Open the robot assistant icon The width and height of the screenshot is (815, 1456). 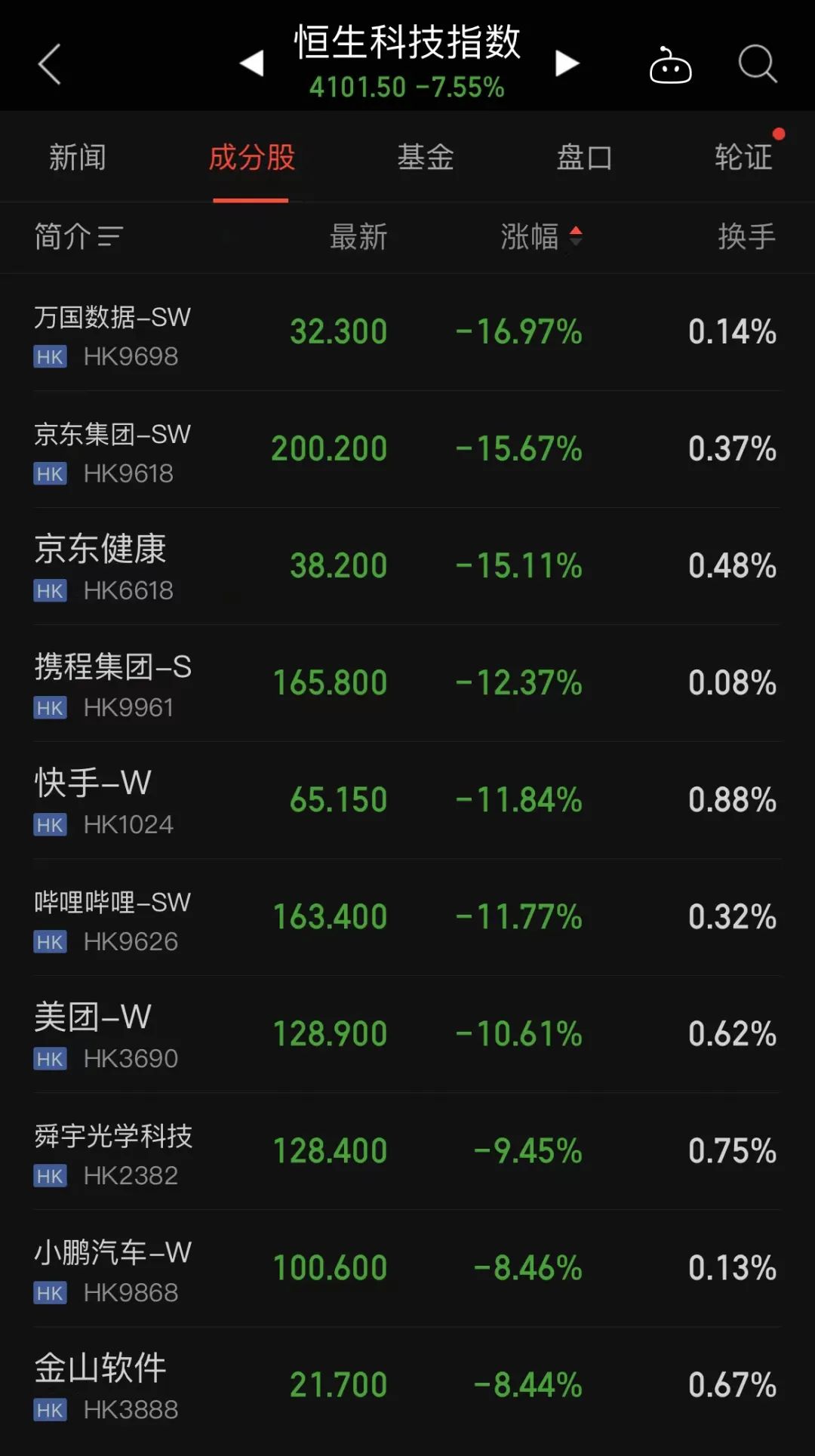[670, 65]
